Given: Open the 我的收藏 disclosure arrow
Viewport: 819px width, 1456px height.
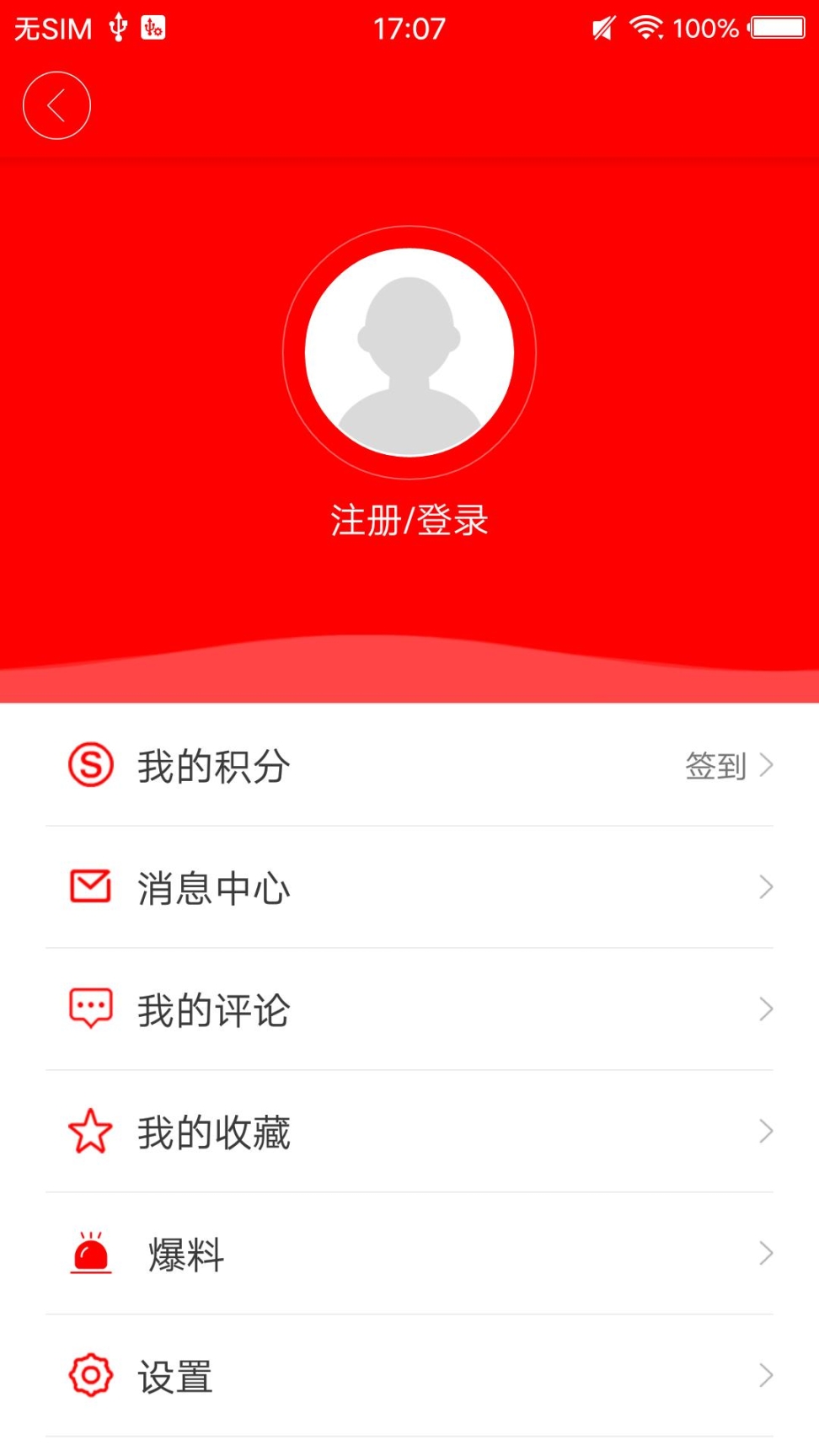Looking at the screenshot, I should point(765,1129).
